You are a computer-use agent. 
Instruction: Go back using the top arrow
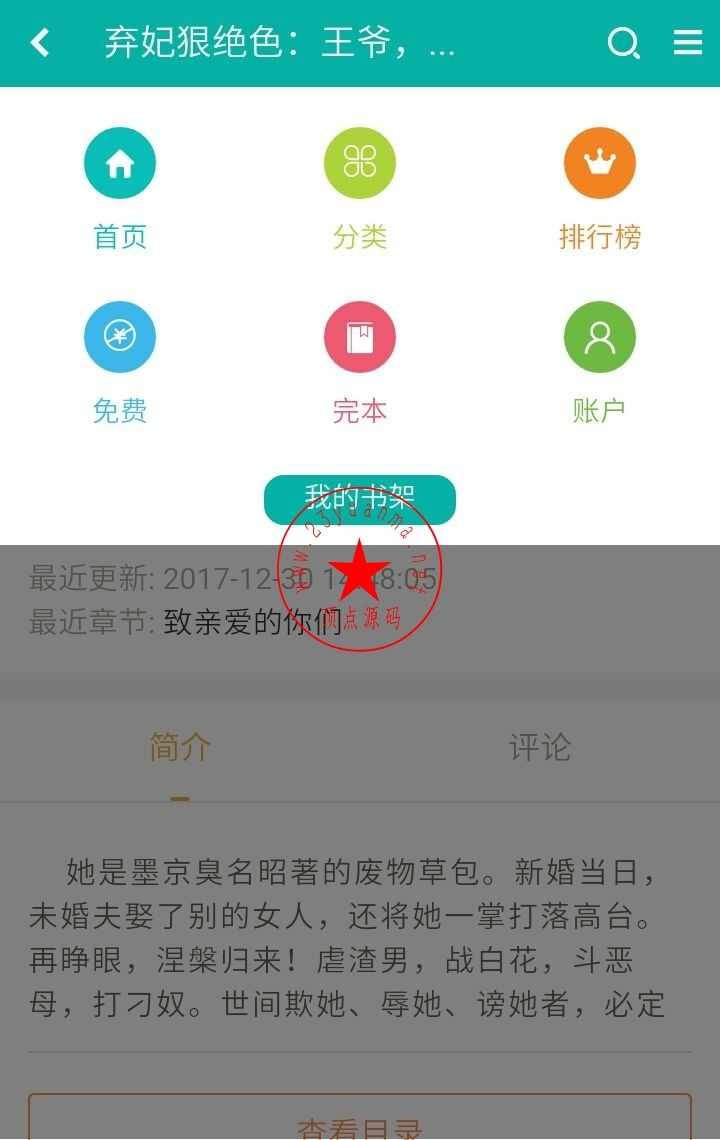tap(40, 43)
